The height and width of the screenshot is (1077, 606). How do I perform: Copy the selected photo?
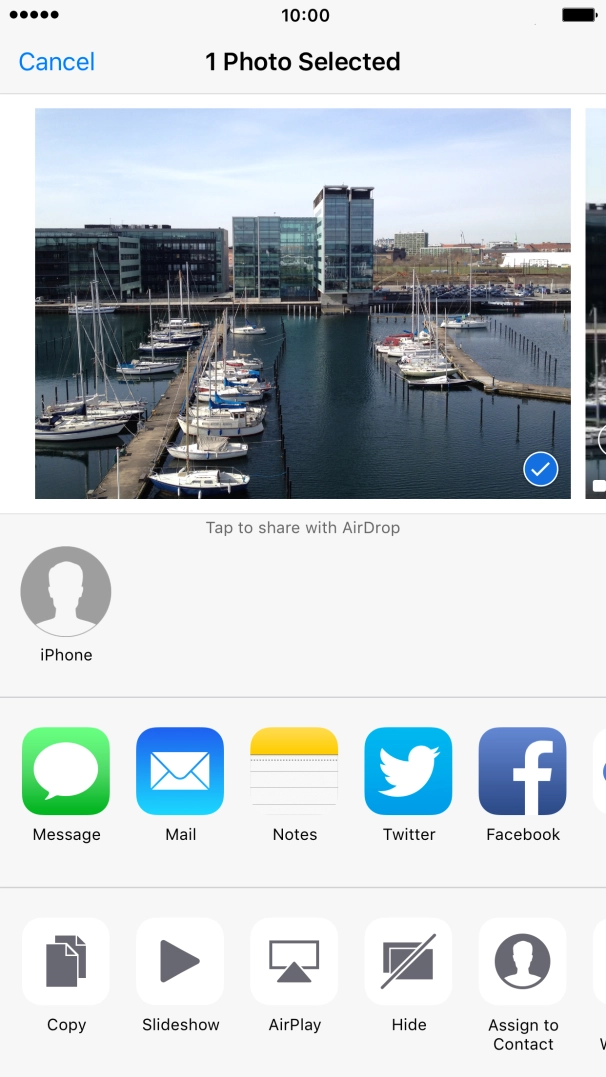[x=66, y=961]
